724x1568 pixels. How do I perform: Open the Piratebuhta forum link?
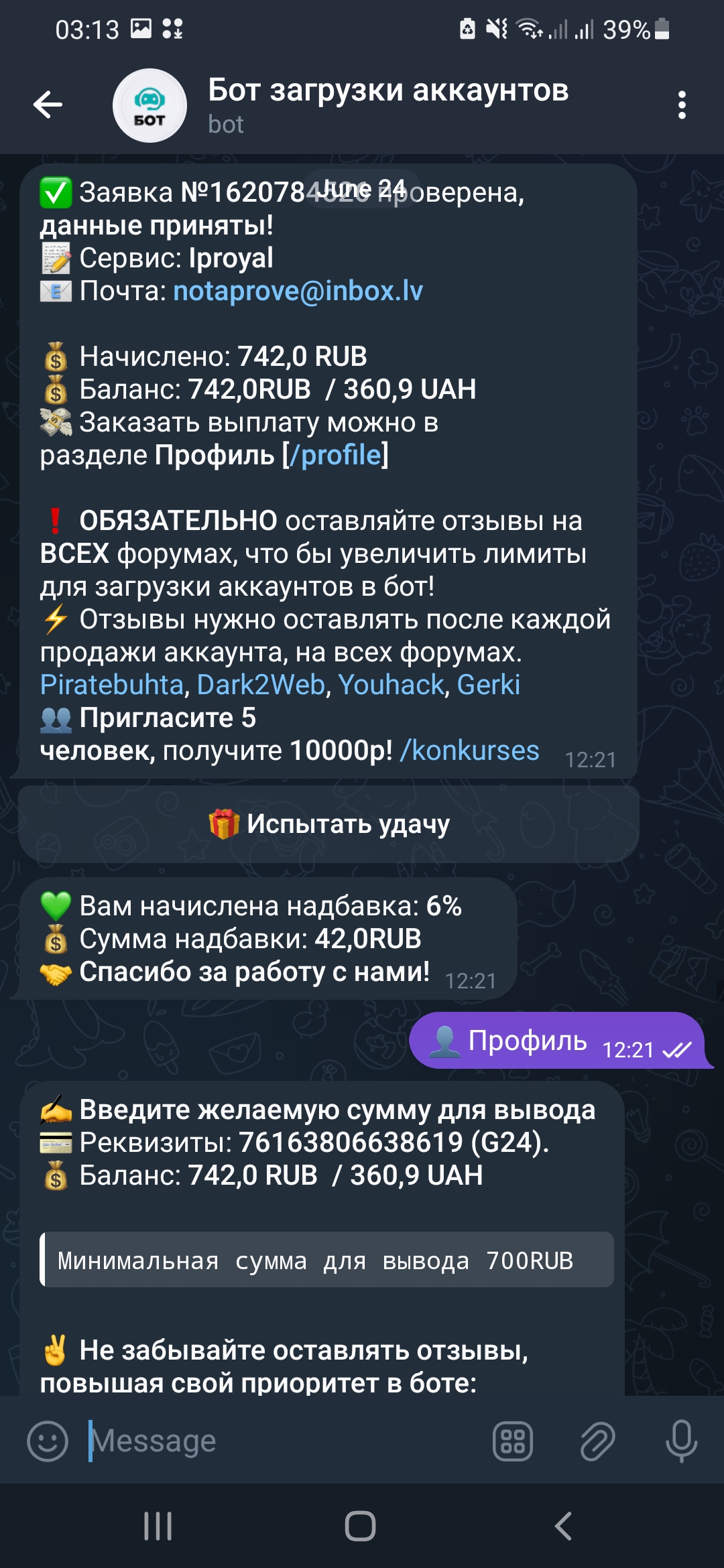(x=111, y=685)
